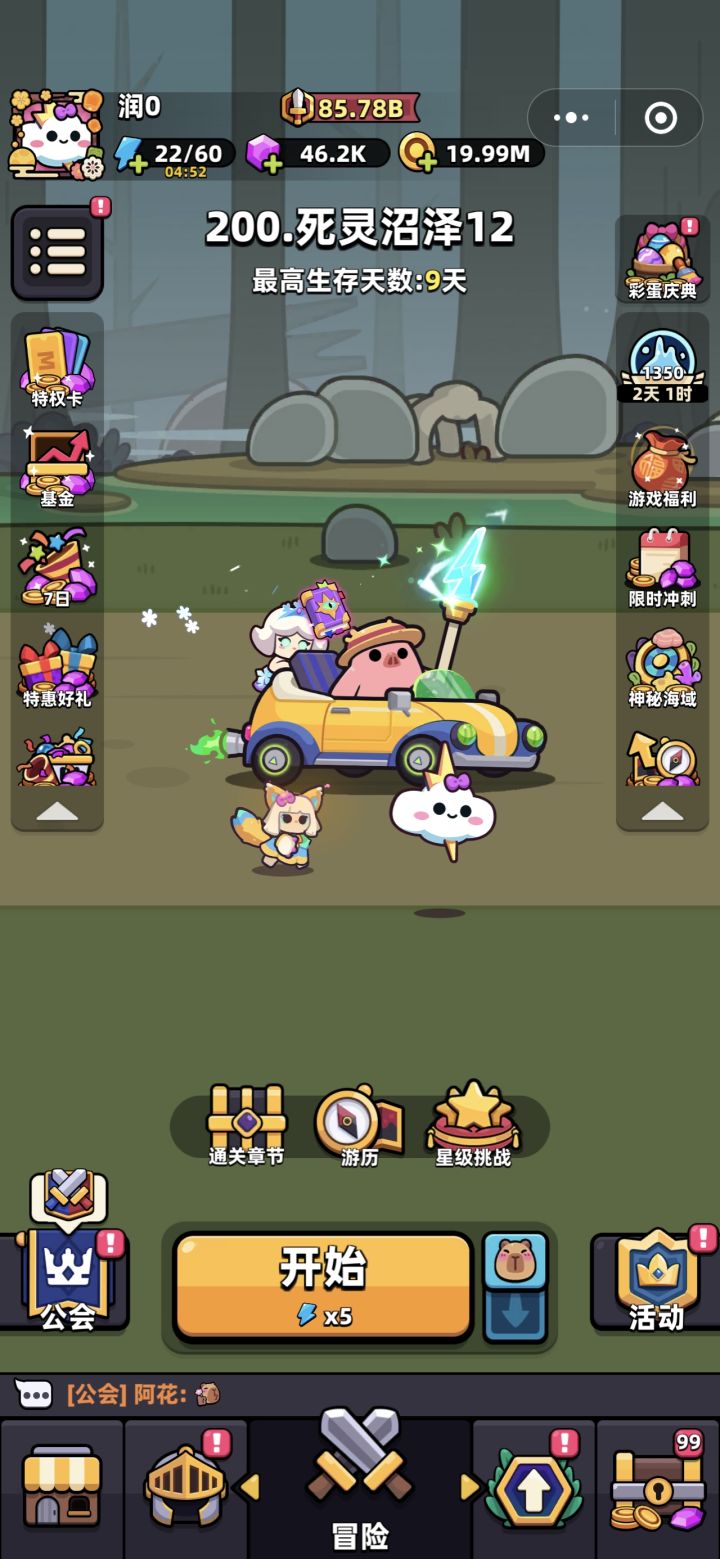
Task: Open the 通关章节 chapter chest
Action: coord(243,1120)
